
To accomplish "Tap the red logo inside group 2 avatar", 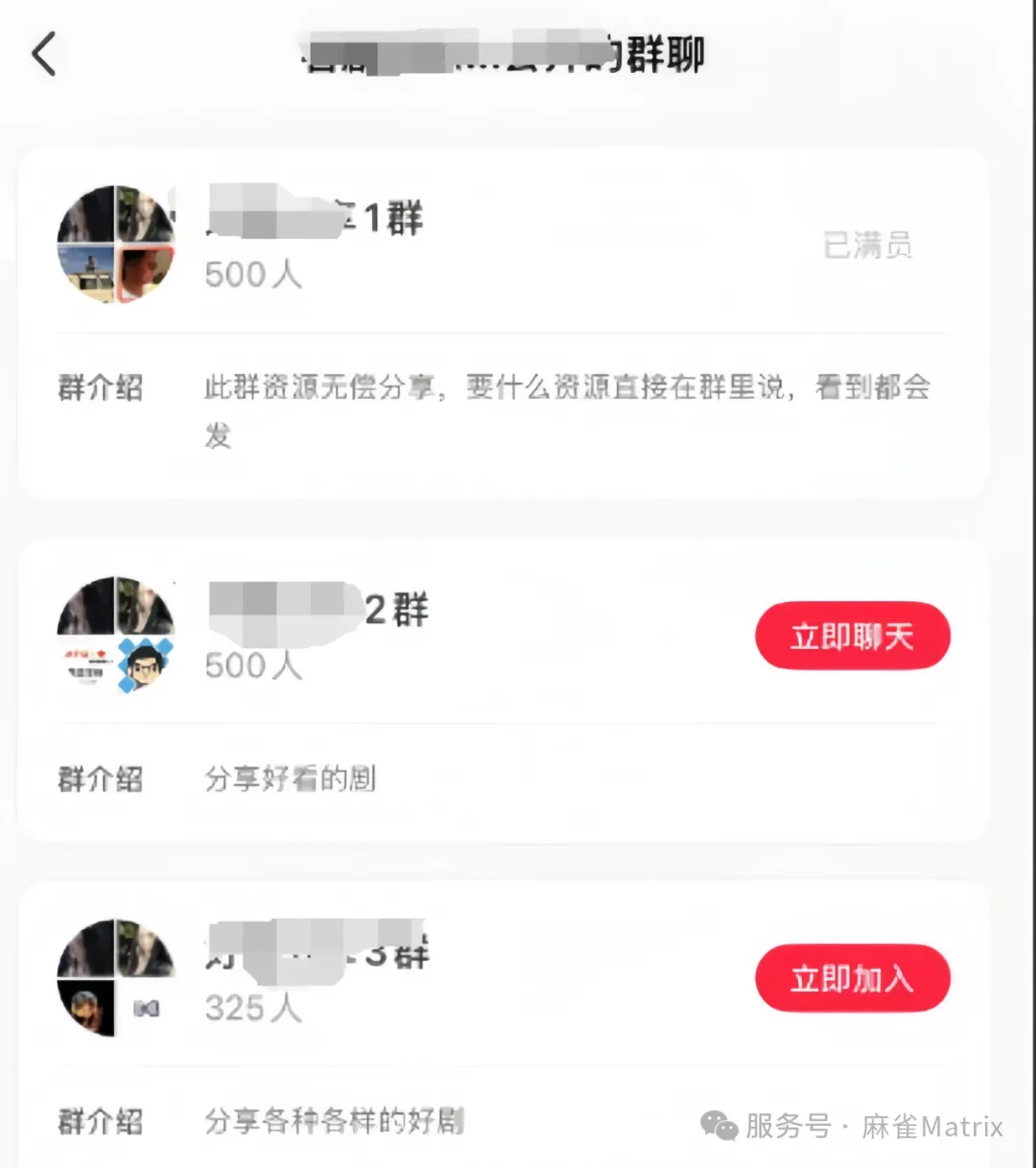I will tap(86, 652).
